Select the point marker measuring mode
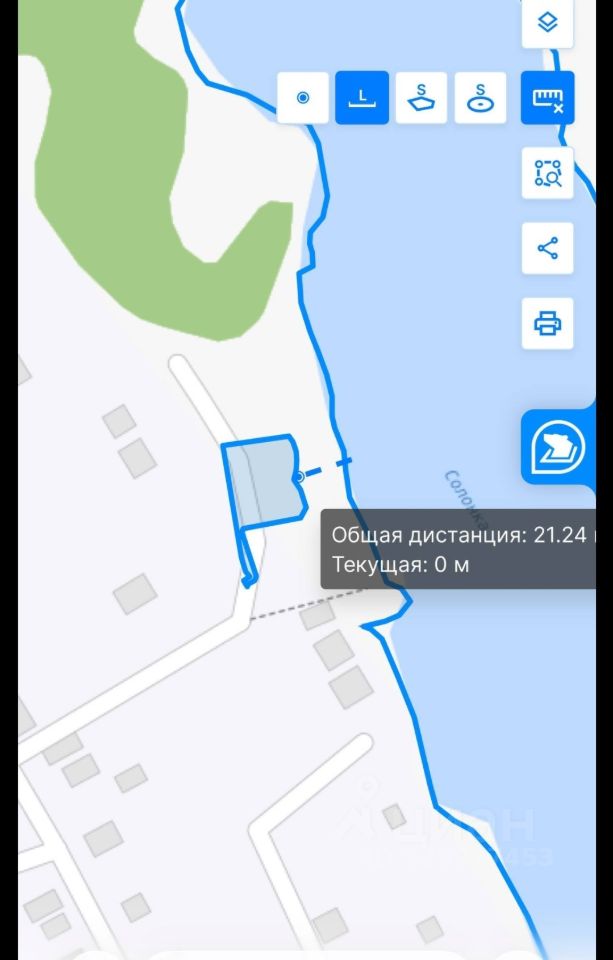 303,98
